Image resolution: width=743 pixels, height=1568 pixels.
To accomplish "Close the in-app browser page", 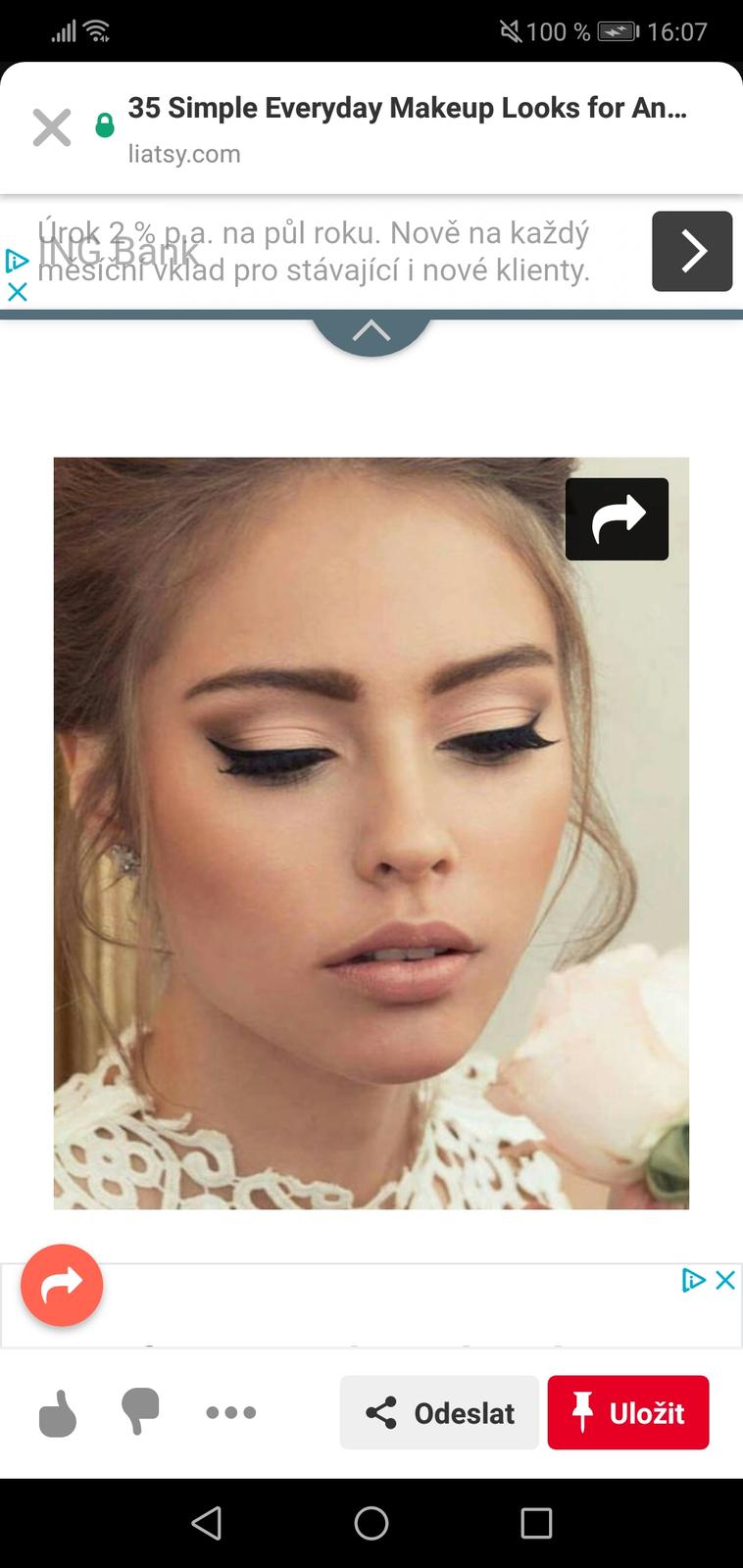I will click(52, 127).
